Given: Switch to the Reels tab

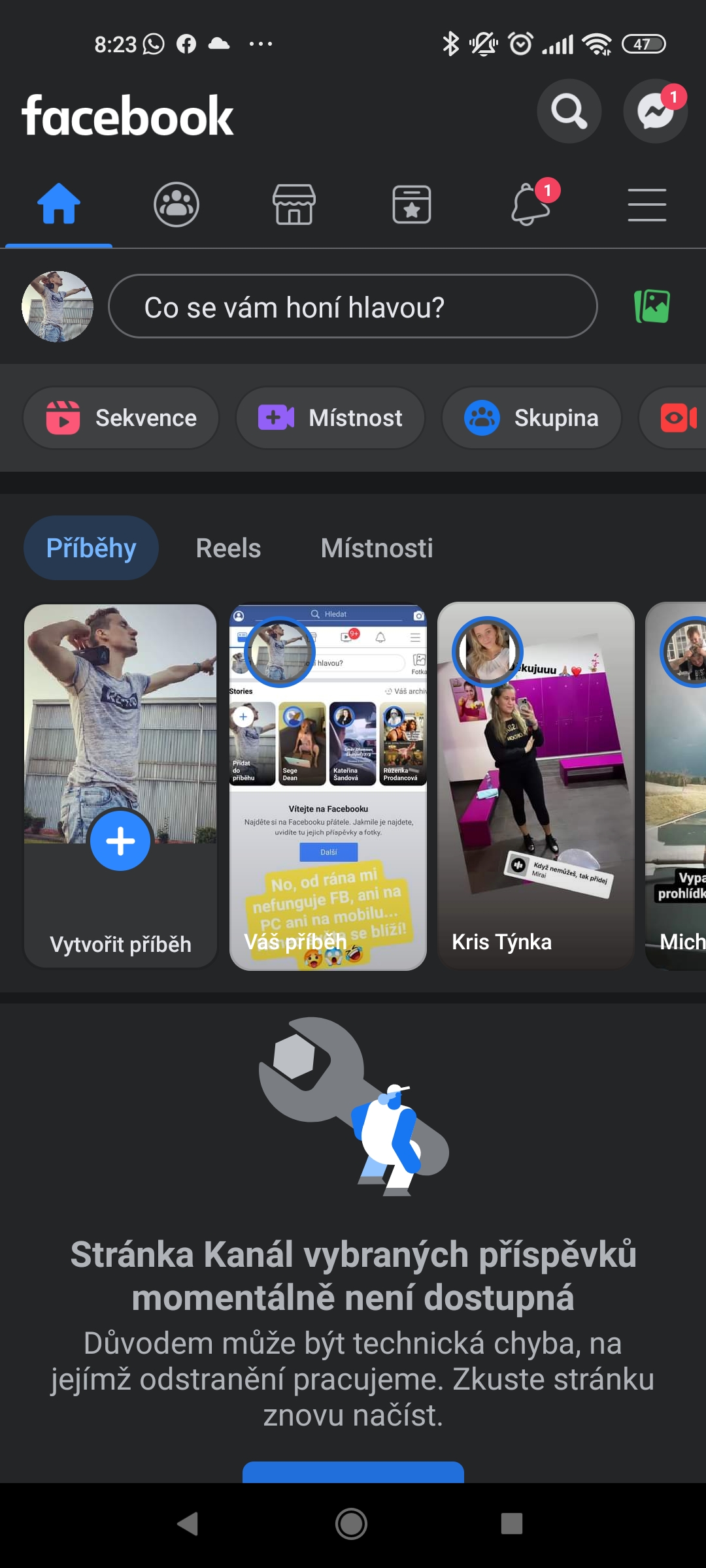Looking at the screenshot, I should [228, 548].
